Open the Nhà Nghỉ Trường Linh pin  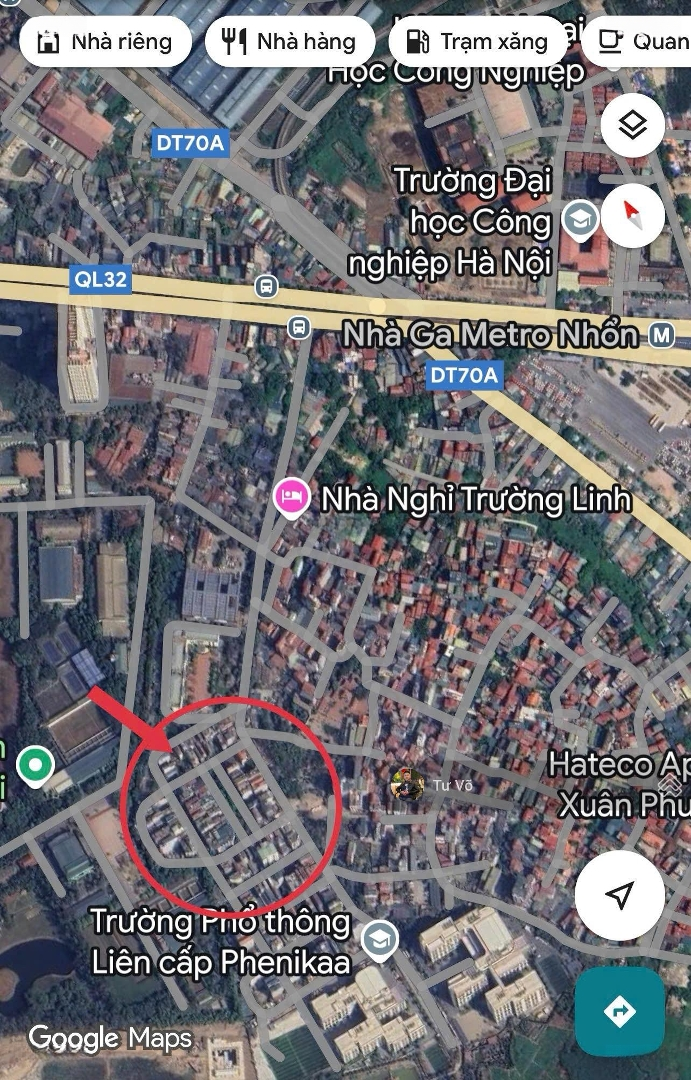[x=290, y=497]
